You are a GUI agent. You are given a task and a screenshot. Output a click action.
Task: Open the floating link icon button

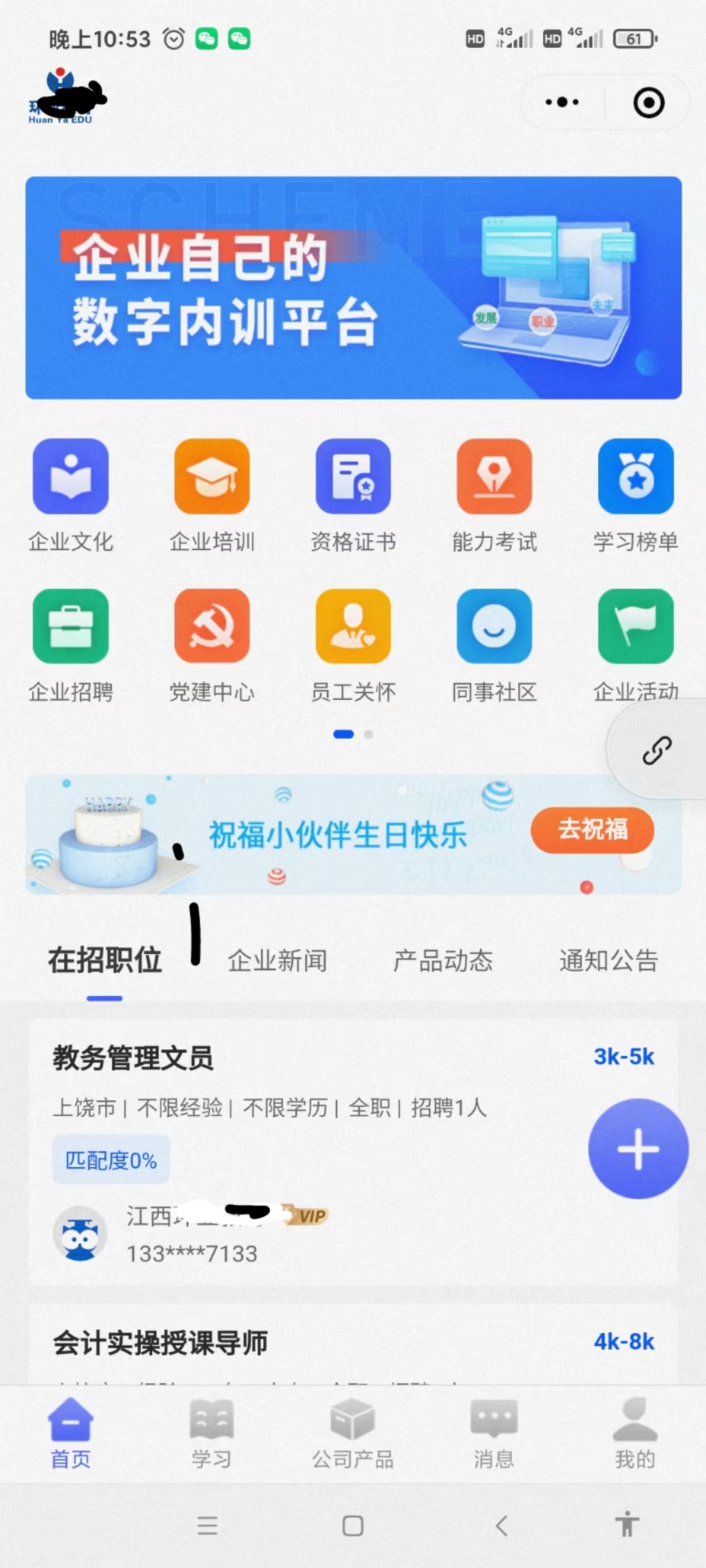(x=657, y=751)
